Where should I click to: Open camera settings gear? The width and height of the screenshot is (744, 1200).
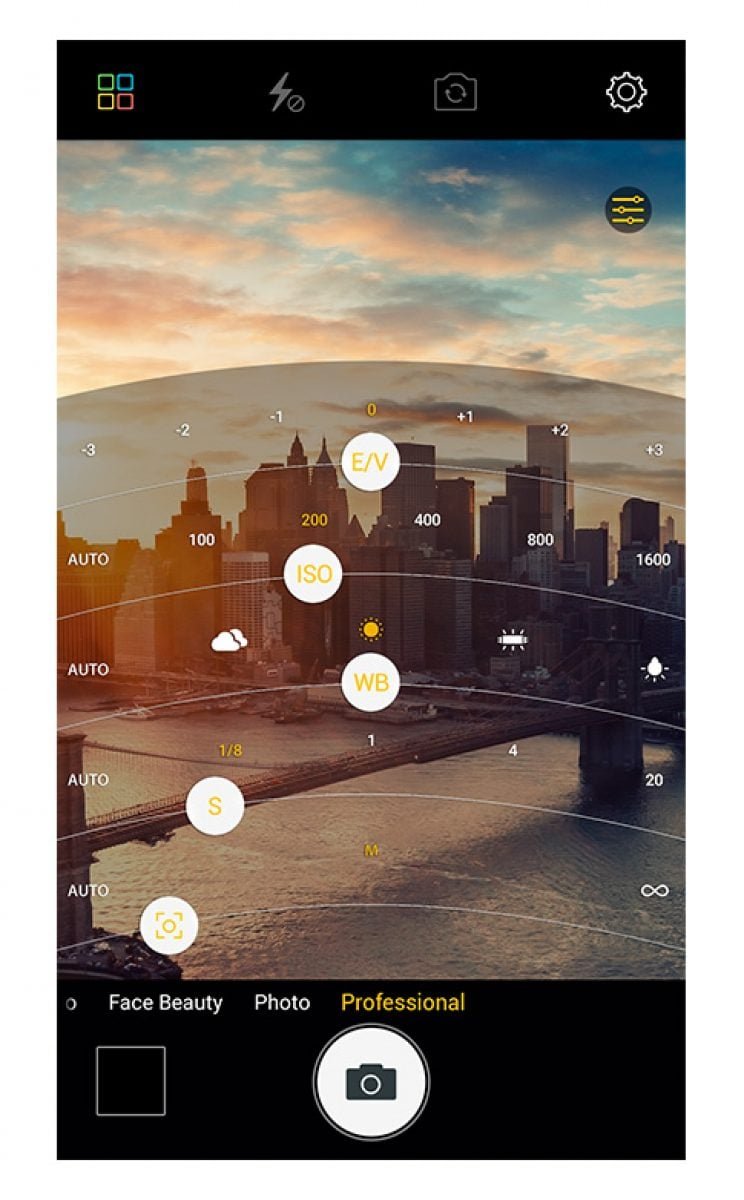tap(626, 93)
